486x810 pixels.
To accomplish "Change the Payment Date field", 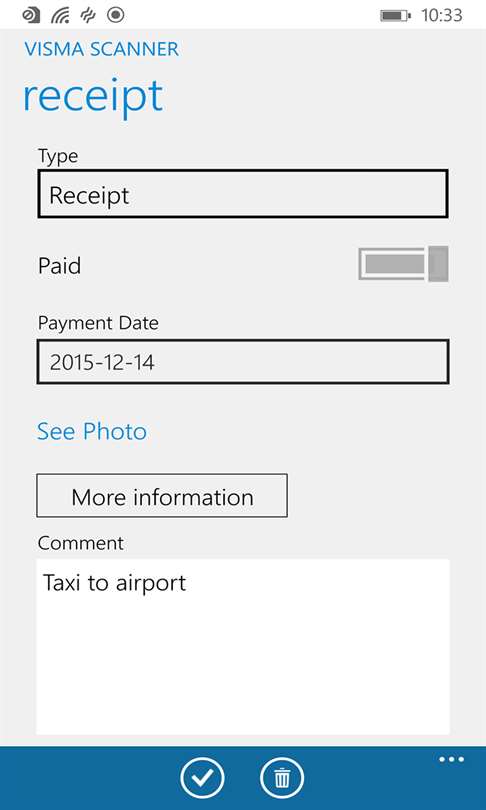I will [243, 362].
